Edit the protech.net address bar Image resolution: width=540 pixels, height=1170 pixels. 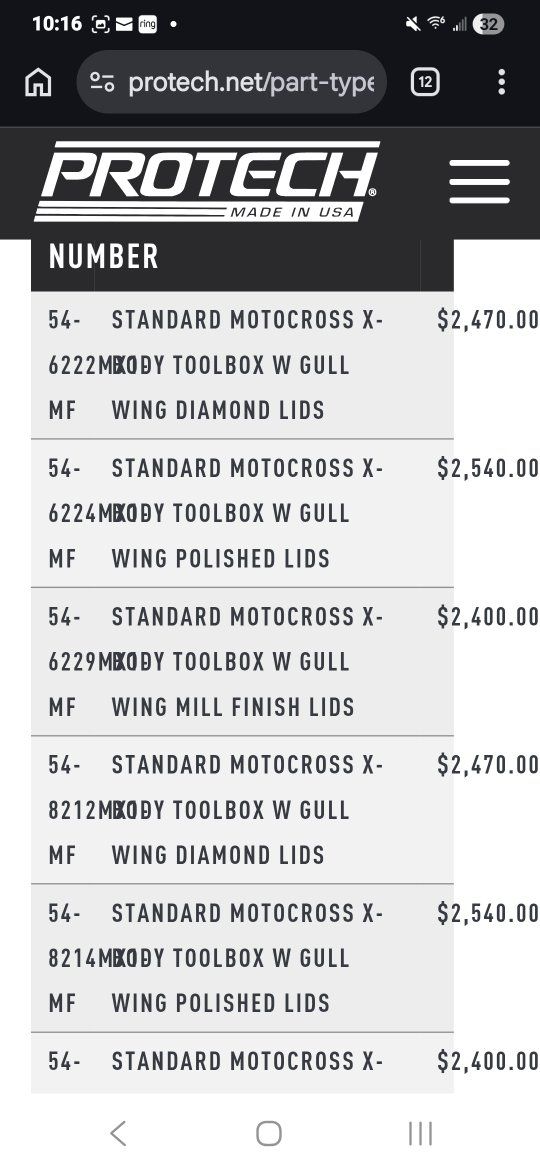(x=231, y=82)
